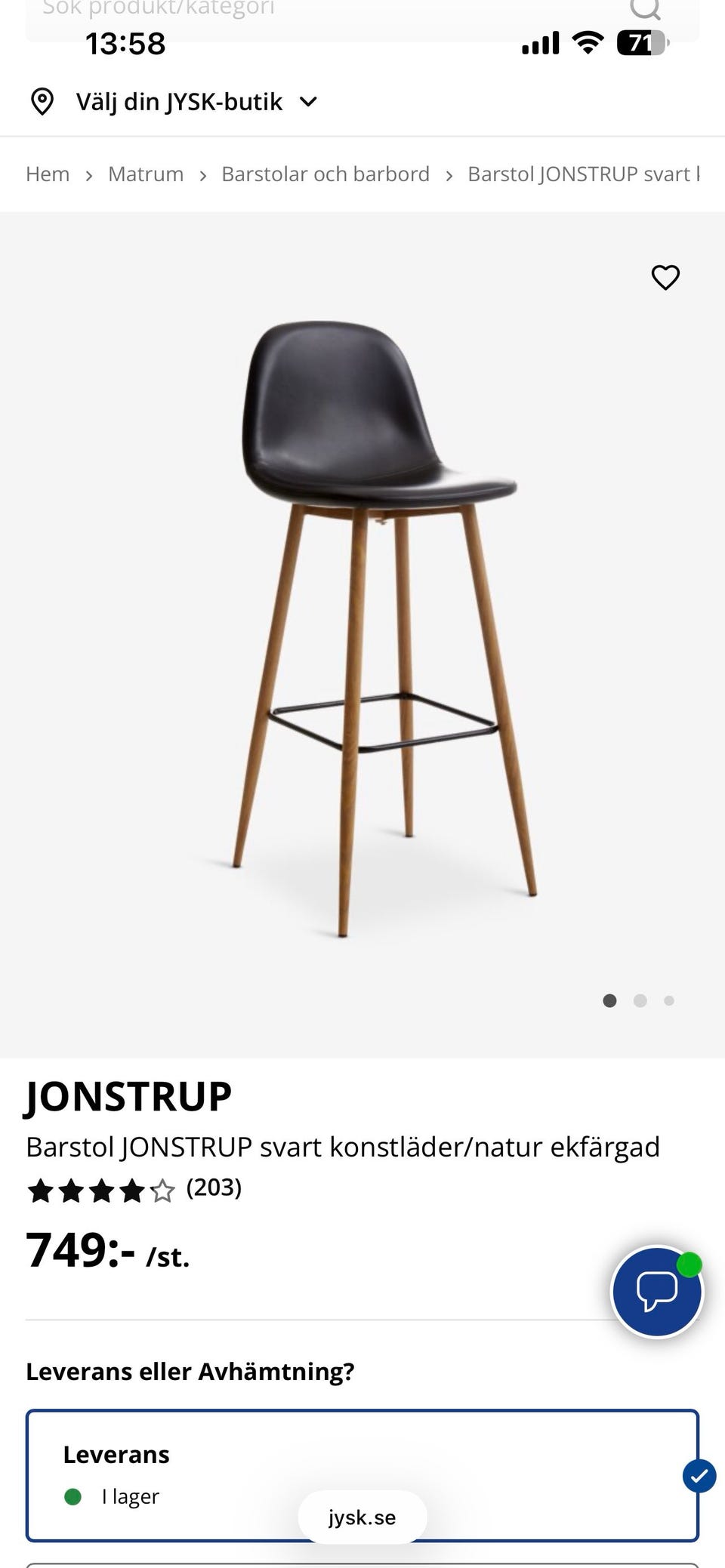
Task: Tap the jysk.se address pill
Action: (x=362, y=1517)
